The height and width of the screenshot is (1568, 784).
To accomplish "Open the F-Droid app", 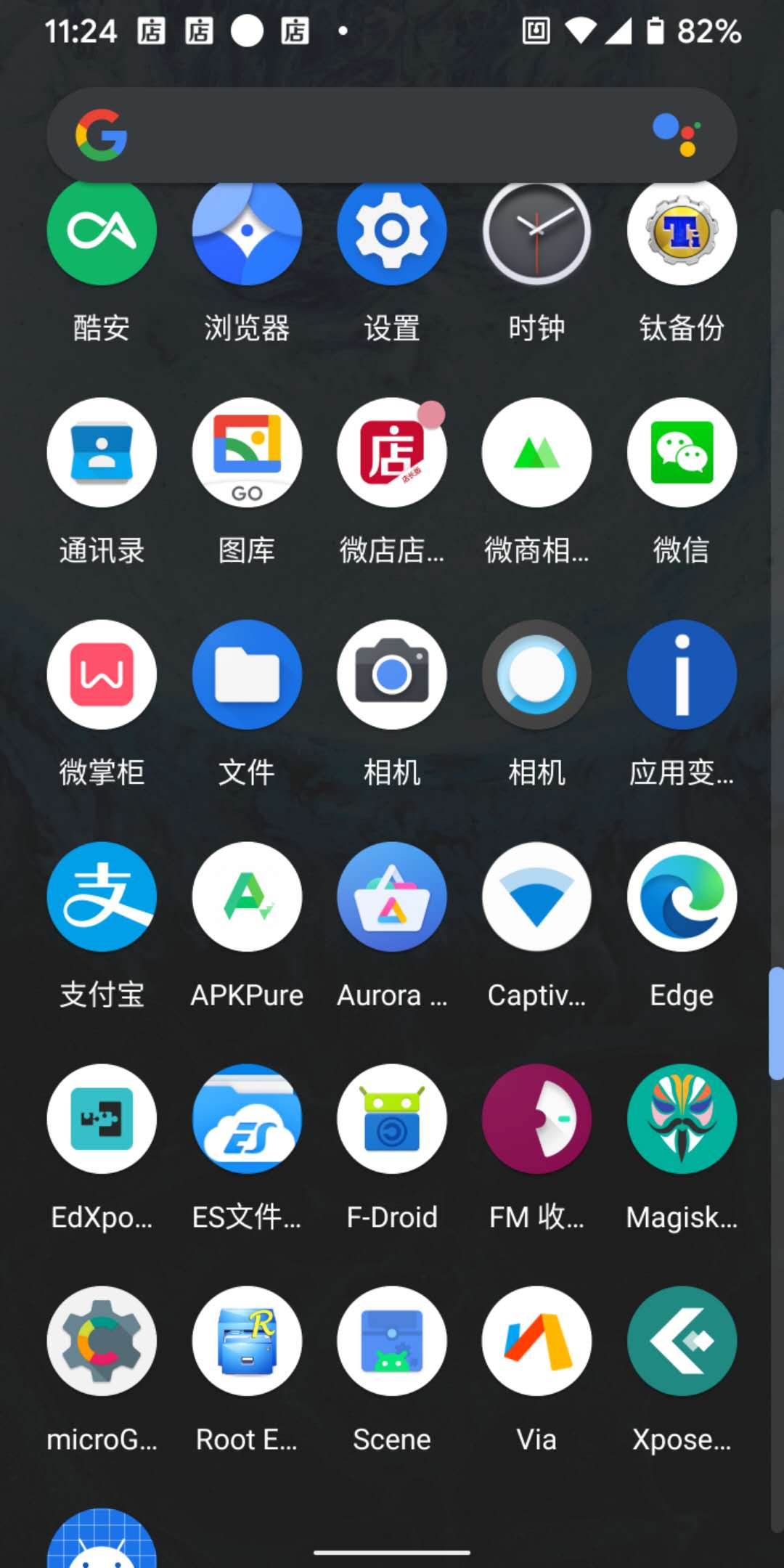I will (392, 1119).
